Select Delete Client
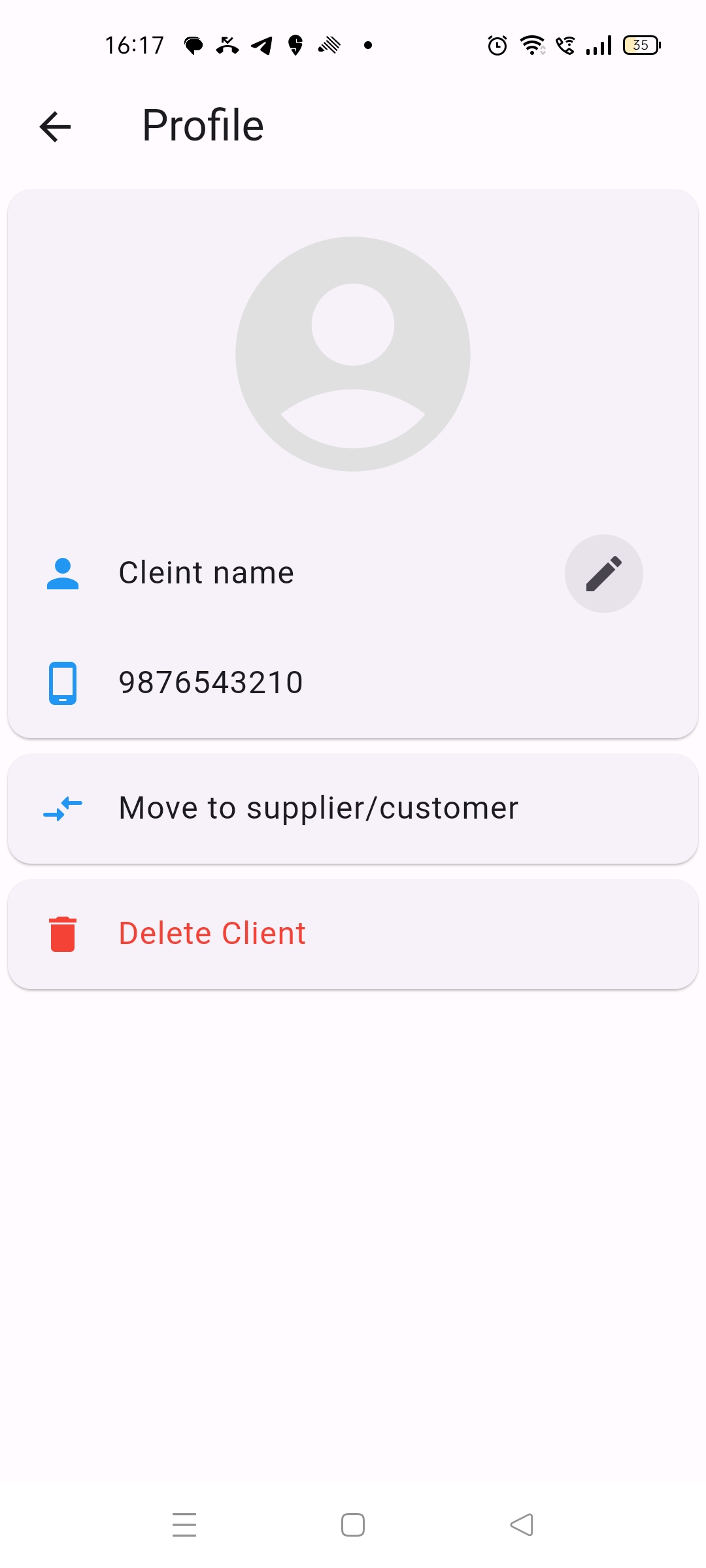Image resolution: width=706 pixels, height=1568 pixels. (x=353, y=934)
